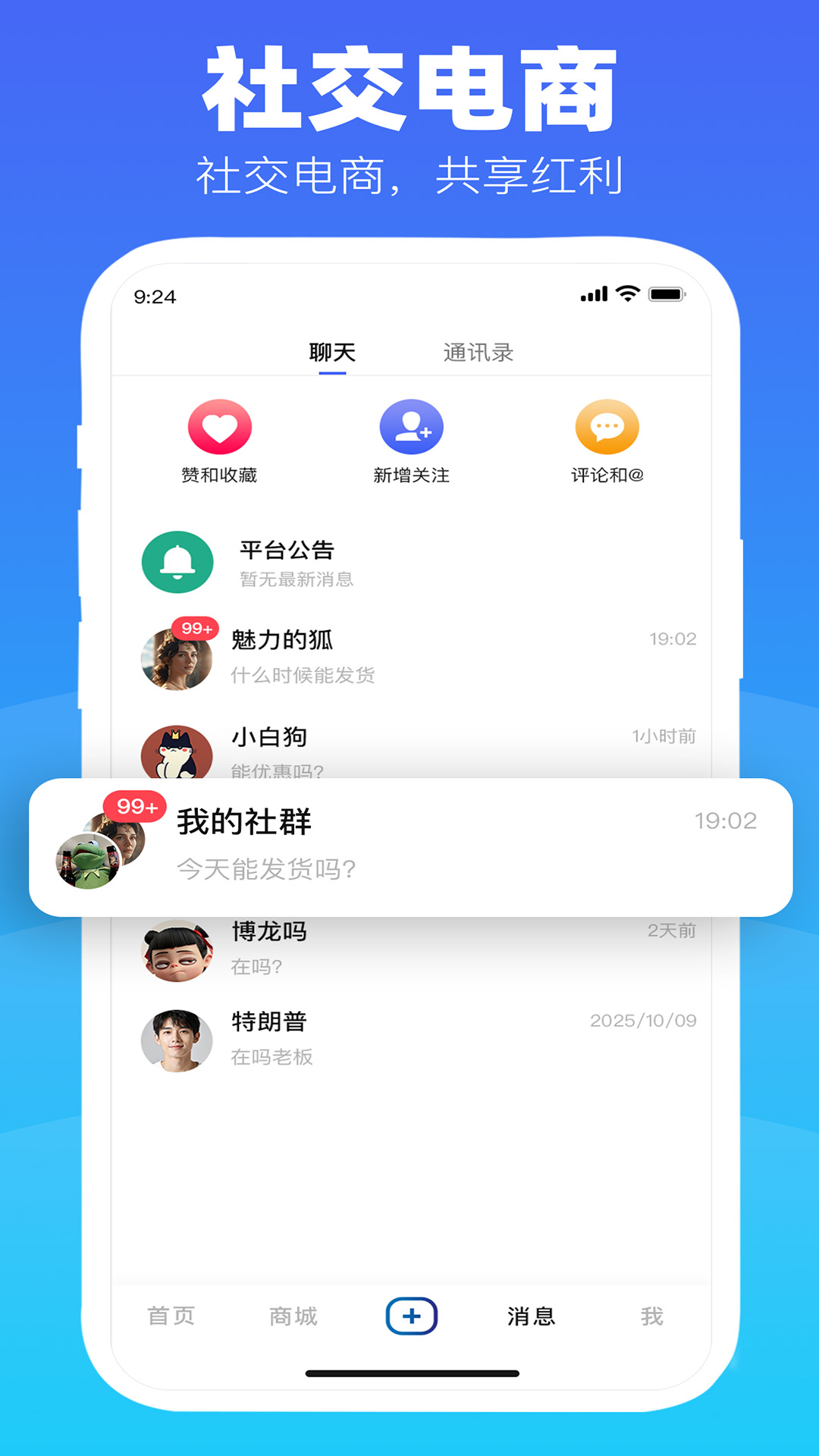Select the 聊天 tab
This screenshot has height=1456, width=819.
331,351
